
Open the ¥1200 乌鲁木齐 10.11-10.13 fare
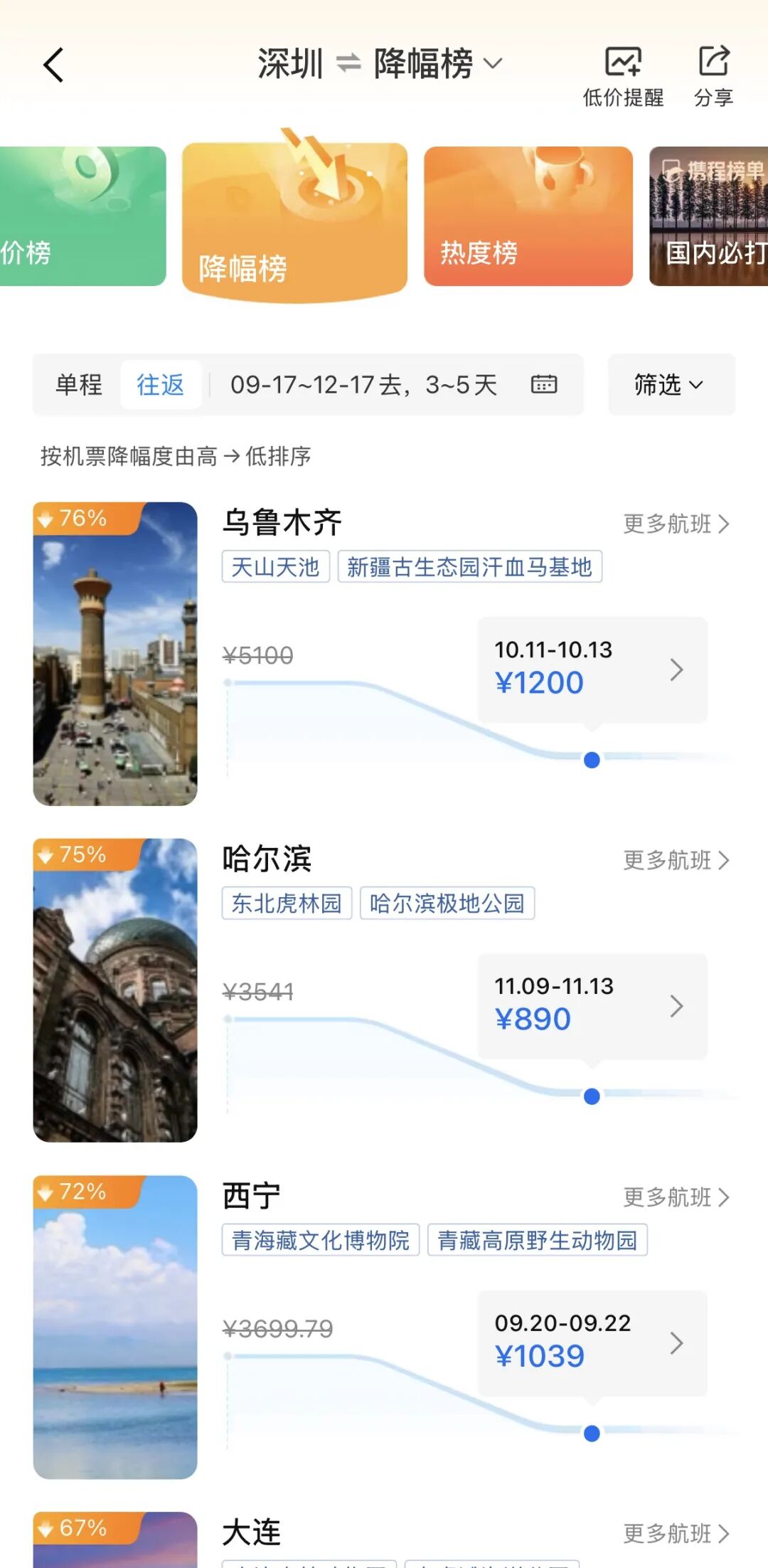[x=592, y=669]
